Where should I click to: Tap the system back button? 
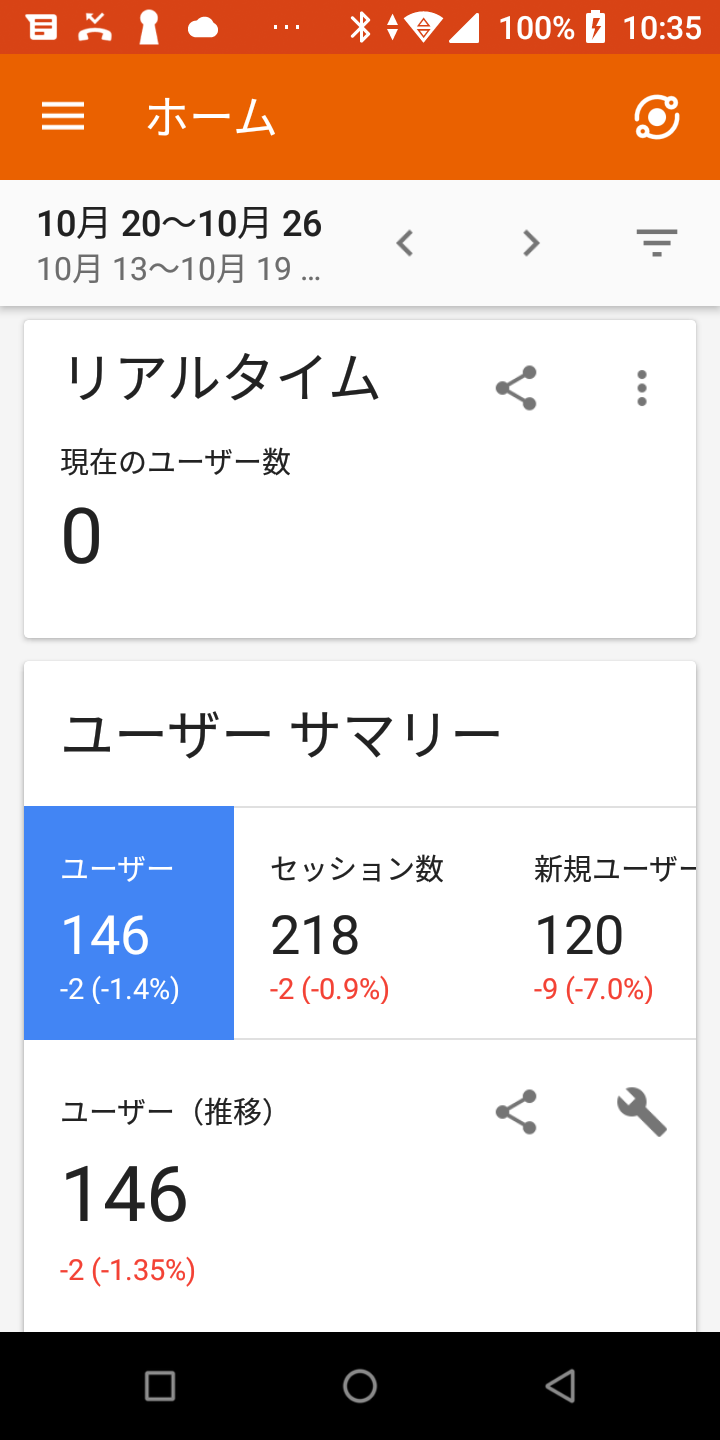point(560,1386)
